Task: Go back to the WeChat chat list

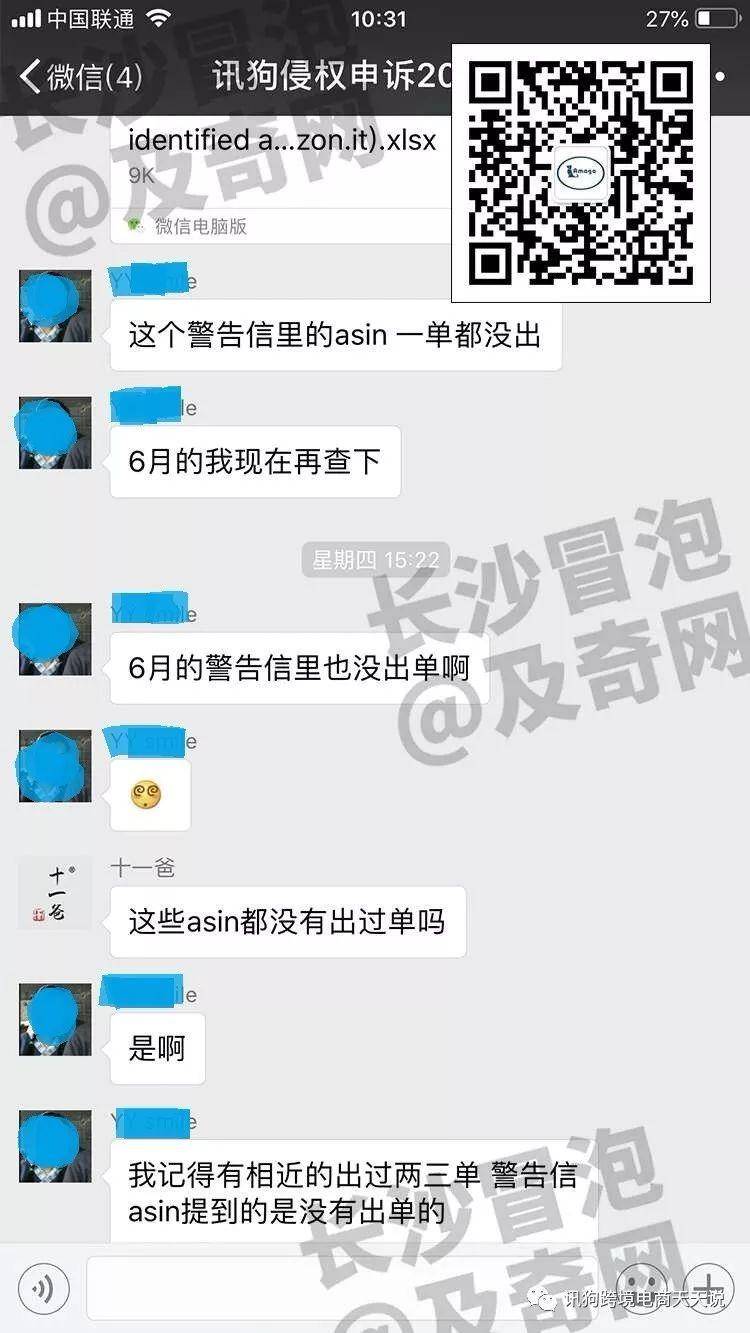Action: pyautogui.click(x=80, y=77)
